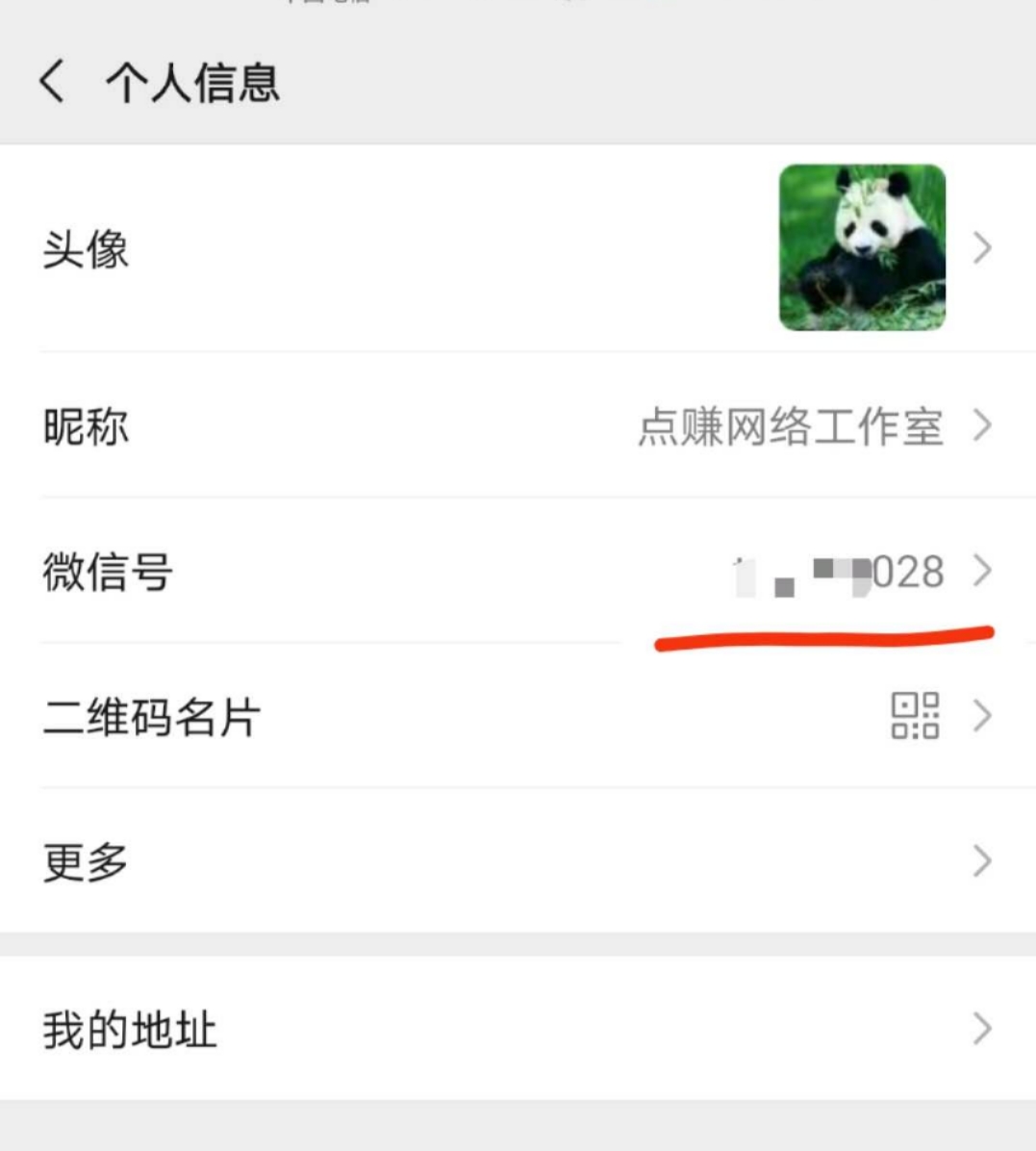Tap the 更多 row arrow icon
Viewport: 1036px width, 1151px height.
coord(983,859)
